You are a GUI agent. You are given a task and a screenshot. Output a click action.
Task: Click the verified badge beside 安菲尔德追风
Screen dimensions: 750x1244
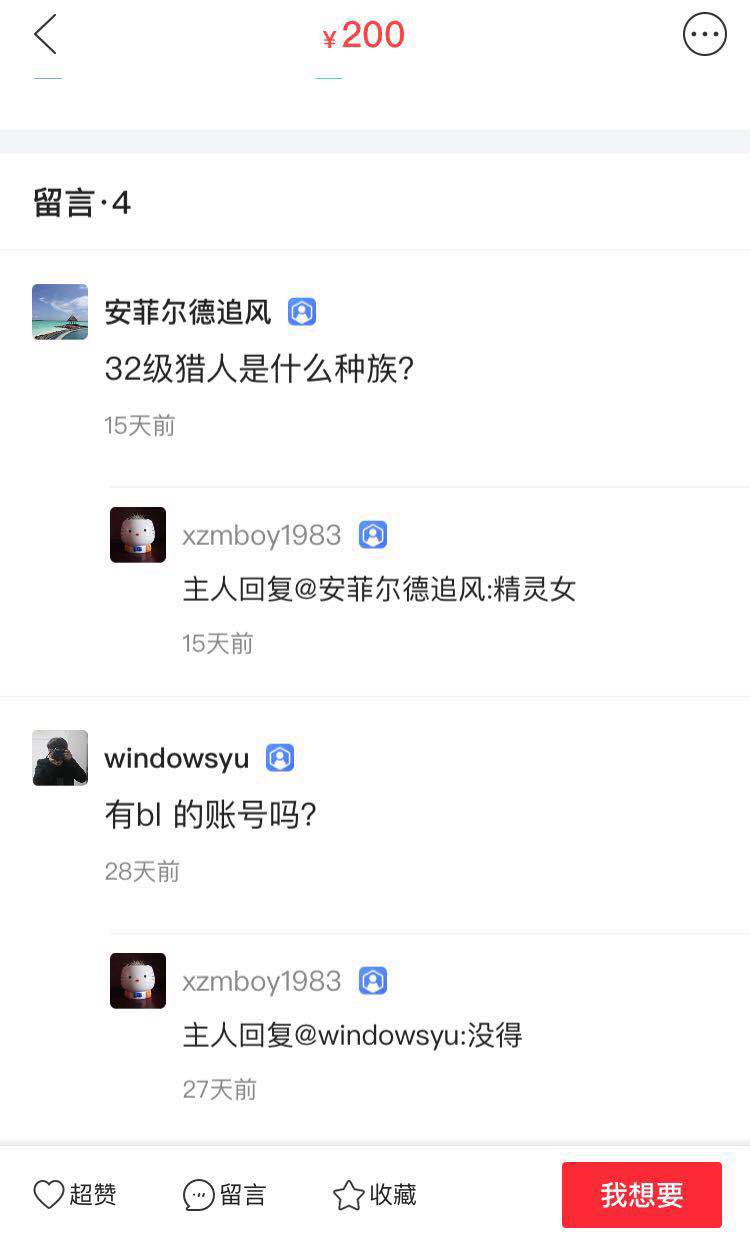pos(302,312)
